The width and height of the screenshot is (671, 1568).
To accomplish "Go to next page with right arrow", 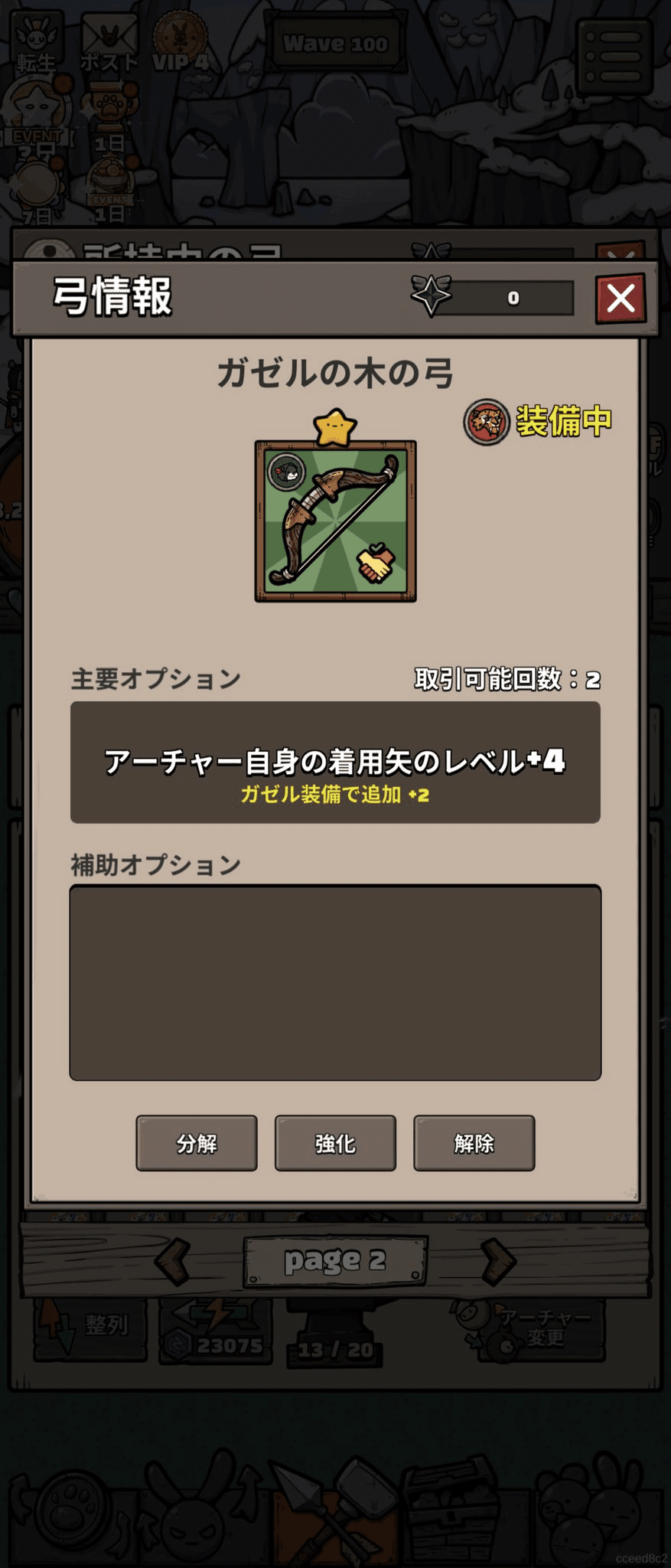I will tap(497, 1257).
